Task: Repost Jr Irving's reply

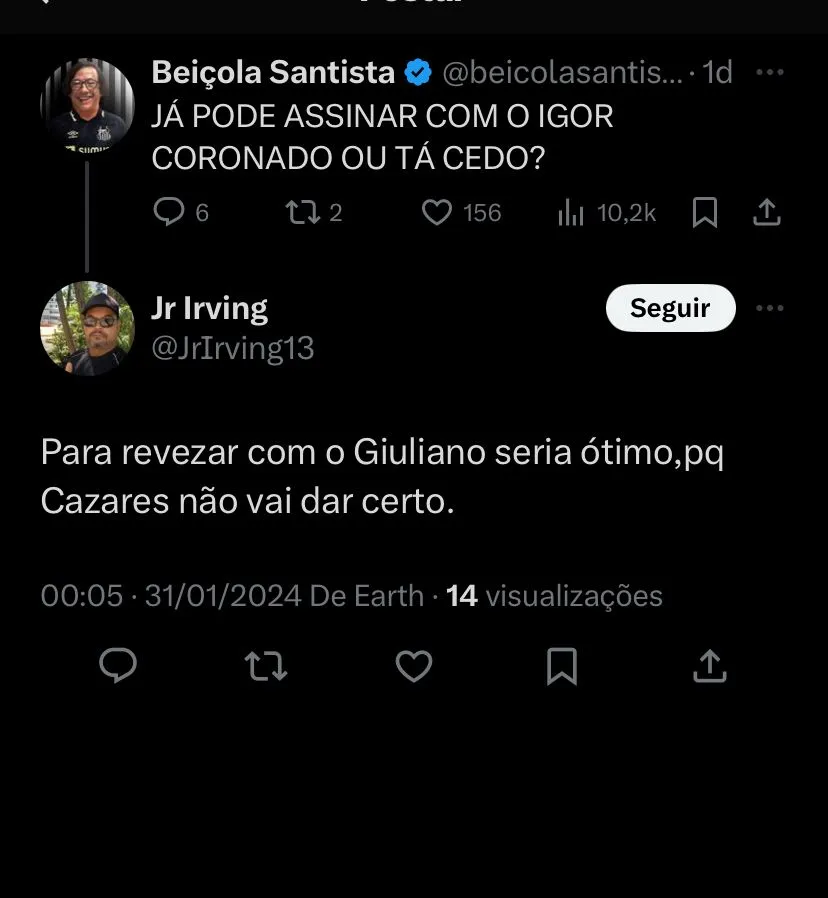Action: pos(266,665)
